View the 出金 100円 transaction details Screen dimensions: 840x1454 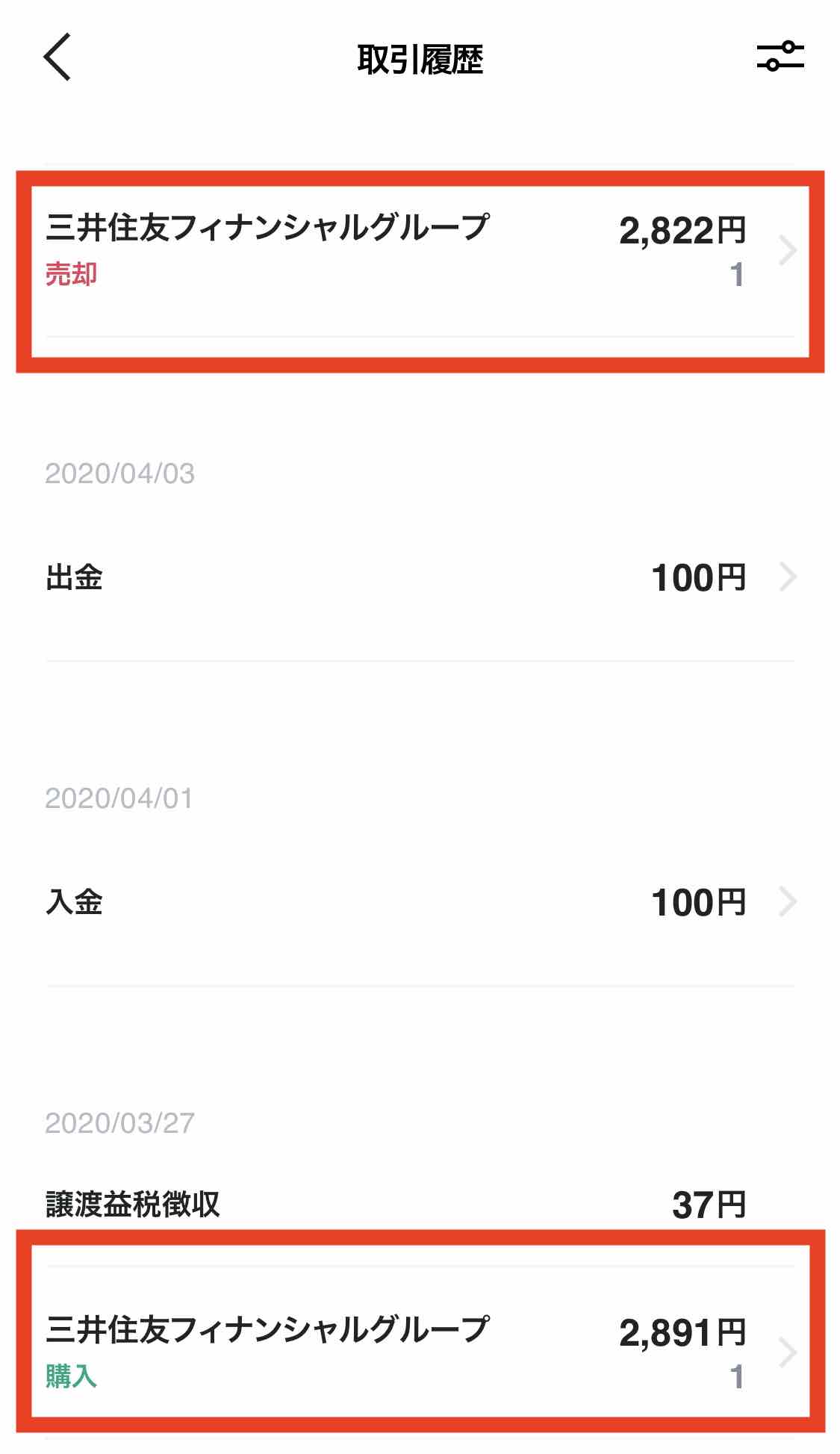[x=420, y=577]
